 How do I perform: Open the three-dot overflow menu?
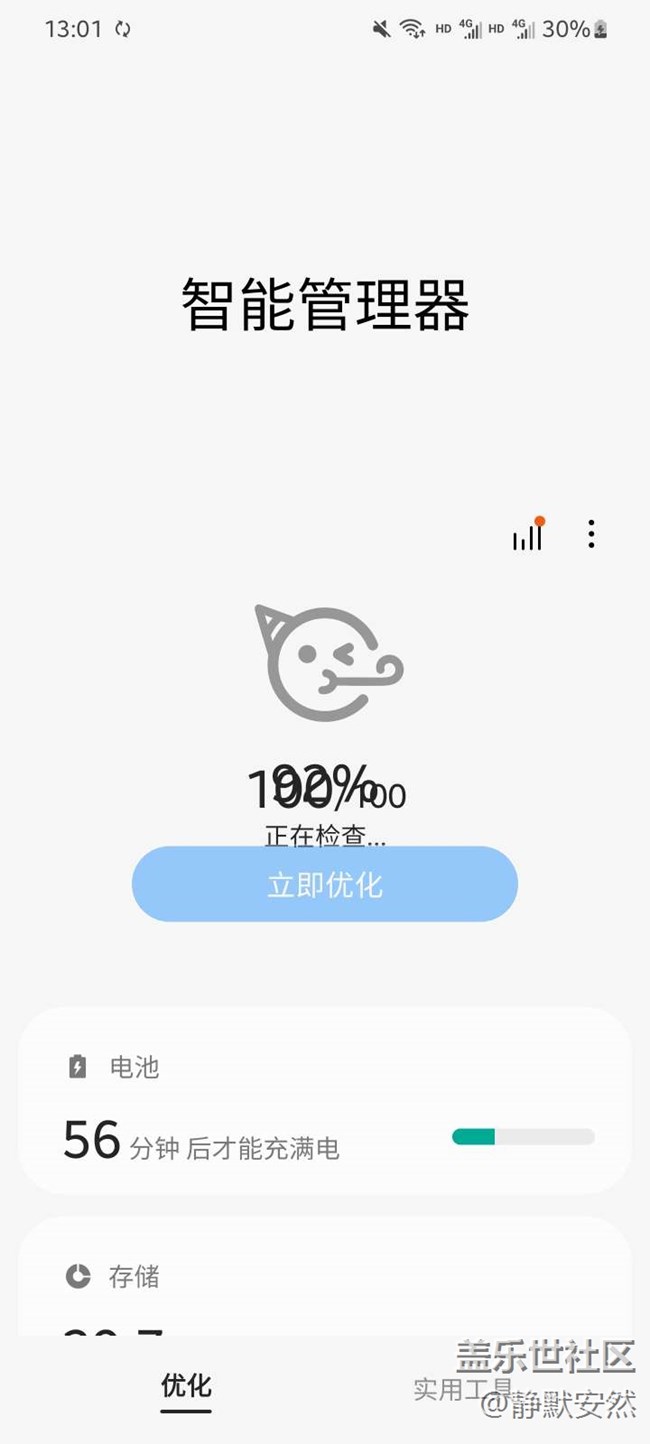click(x=591, y=534)
